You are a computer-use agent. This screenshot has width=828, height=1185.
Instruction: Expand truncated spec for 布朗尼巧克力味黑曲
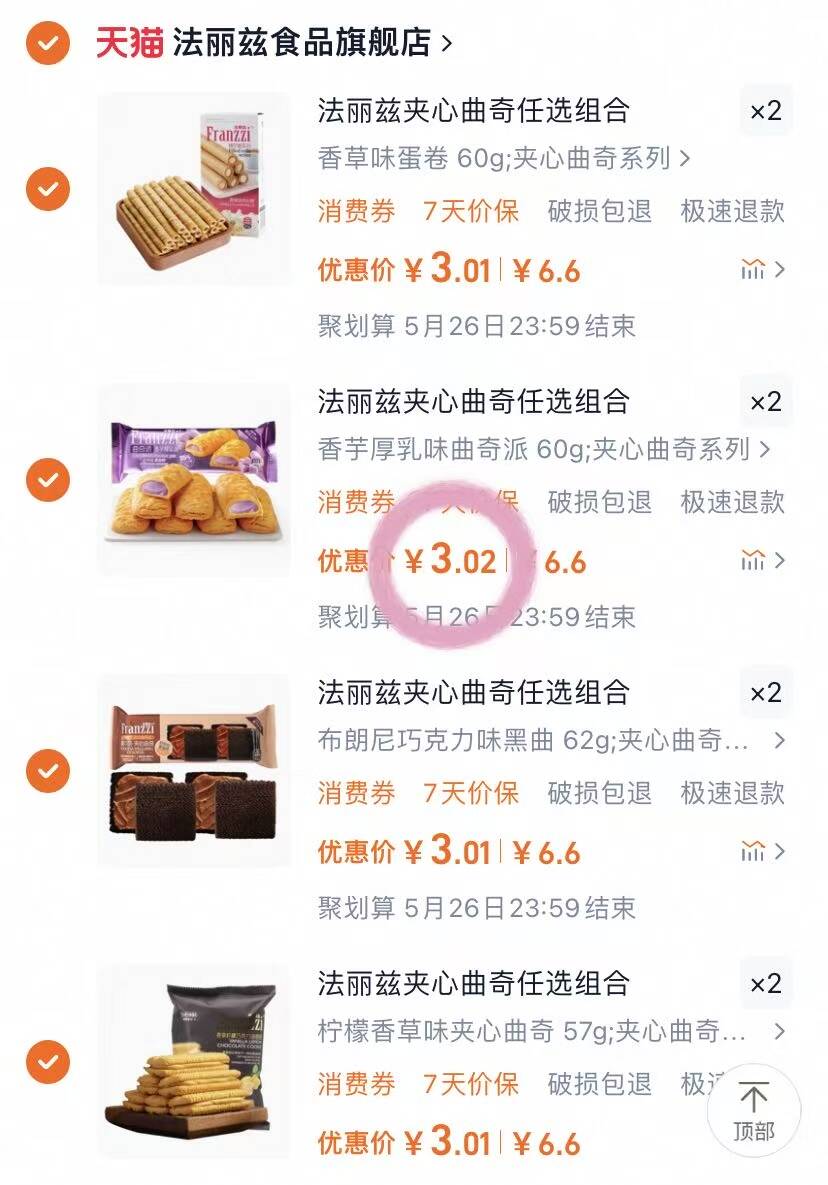(781, 740)
